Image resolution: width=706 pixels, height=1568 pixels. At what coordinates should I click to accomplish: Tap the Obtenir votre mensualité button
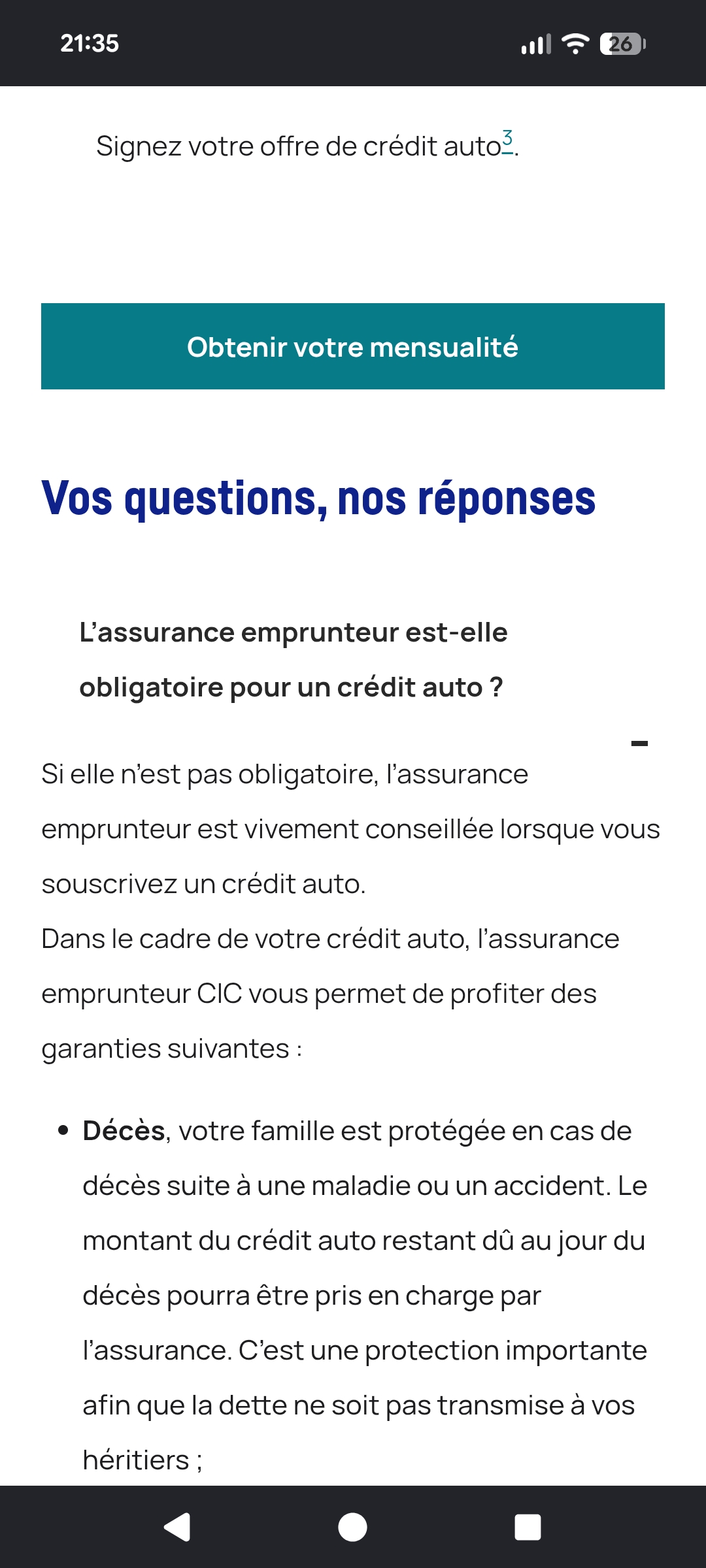(x=353, y=346)
